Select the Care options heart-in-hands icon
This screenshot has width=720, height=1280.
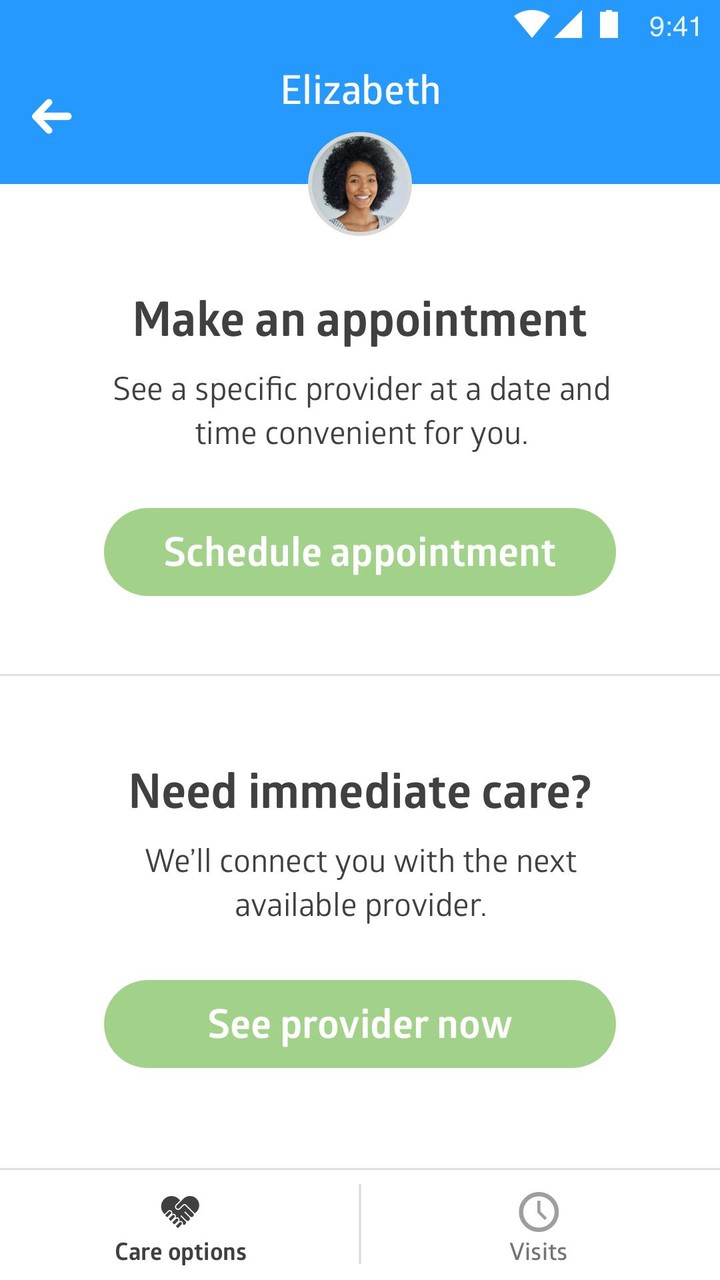[180, 1210]
